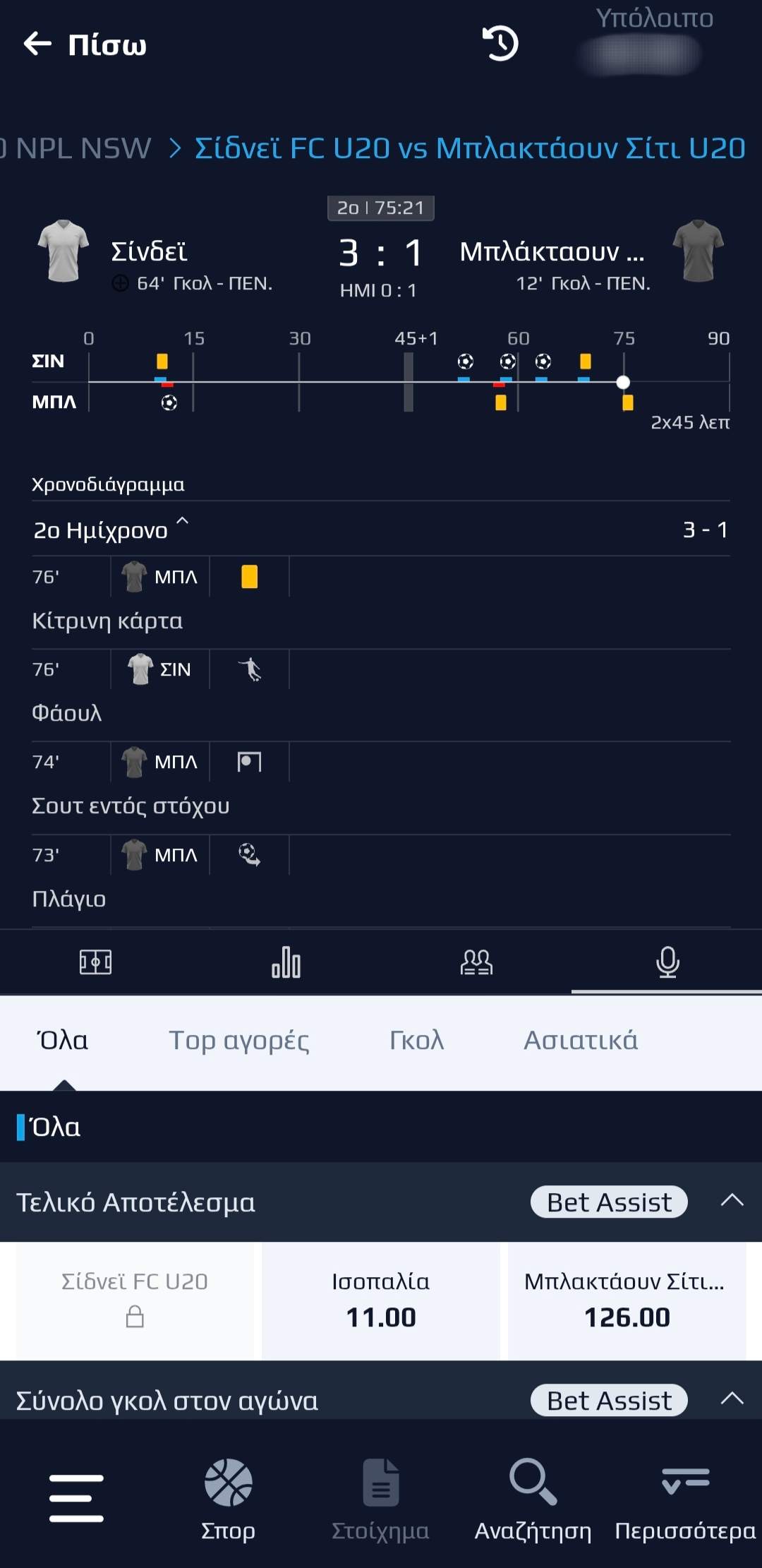Switch to the pitch view tab
Viewport: 762px width, 1568px height.
(x=95, y=962)
